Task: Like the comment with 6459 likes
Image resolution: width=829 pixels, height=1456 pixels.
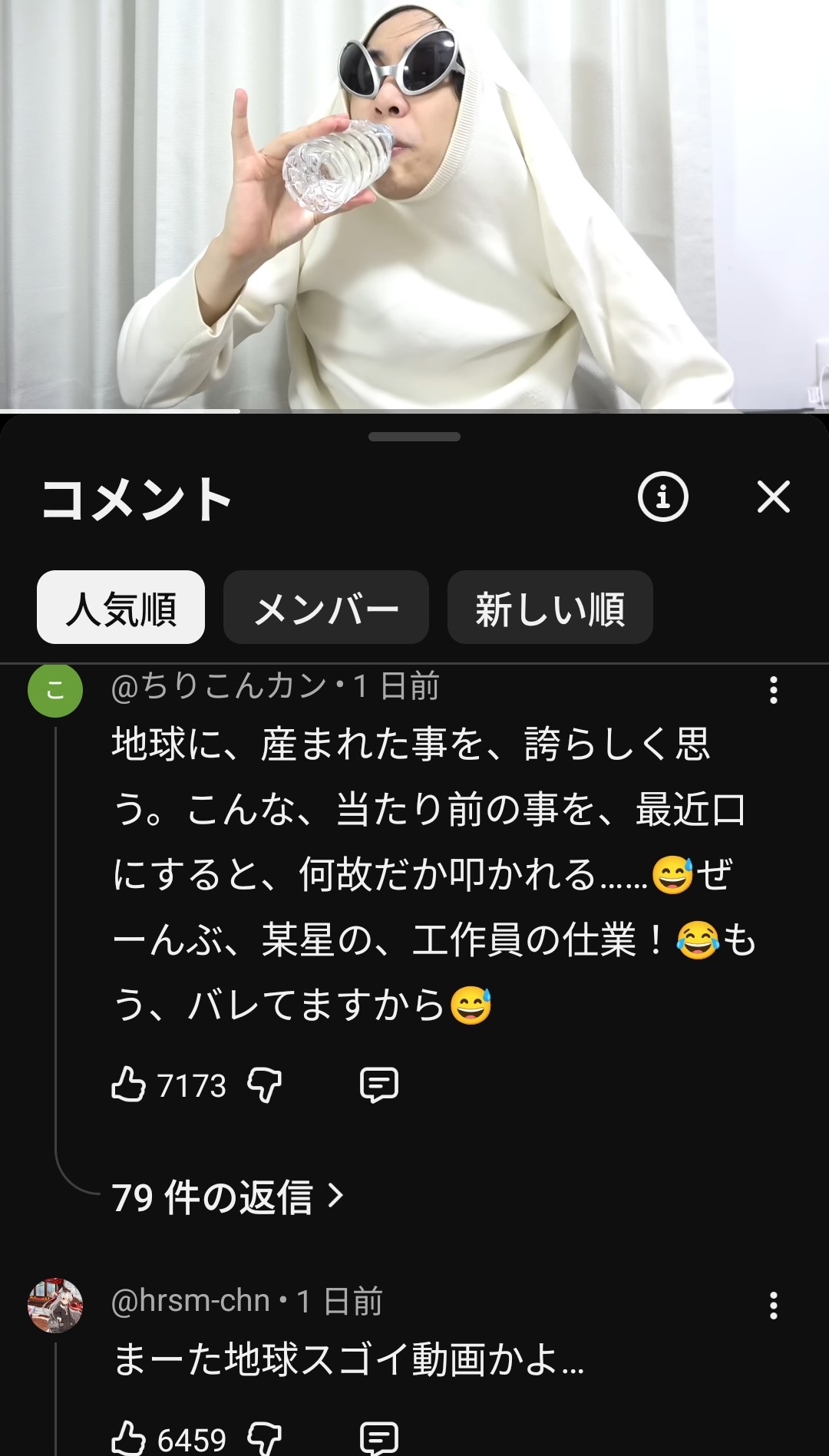Action: click(x=129, y=1438)
